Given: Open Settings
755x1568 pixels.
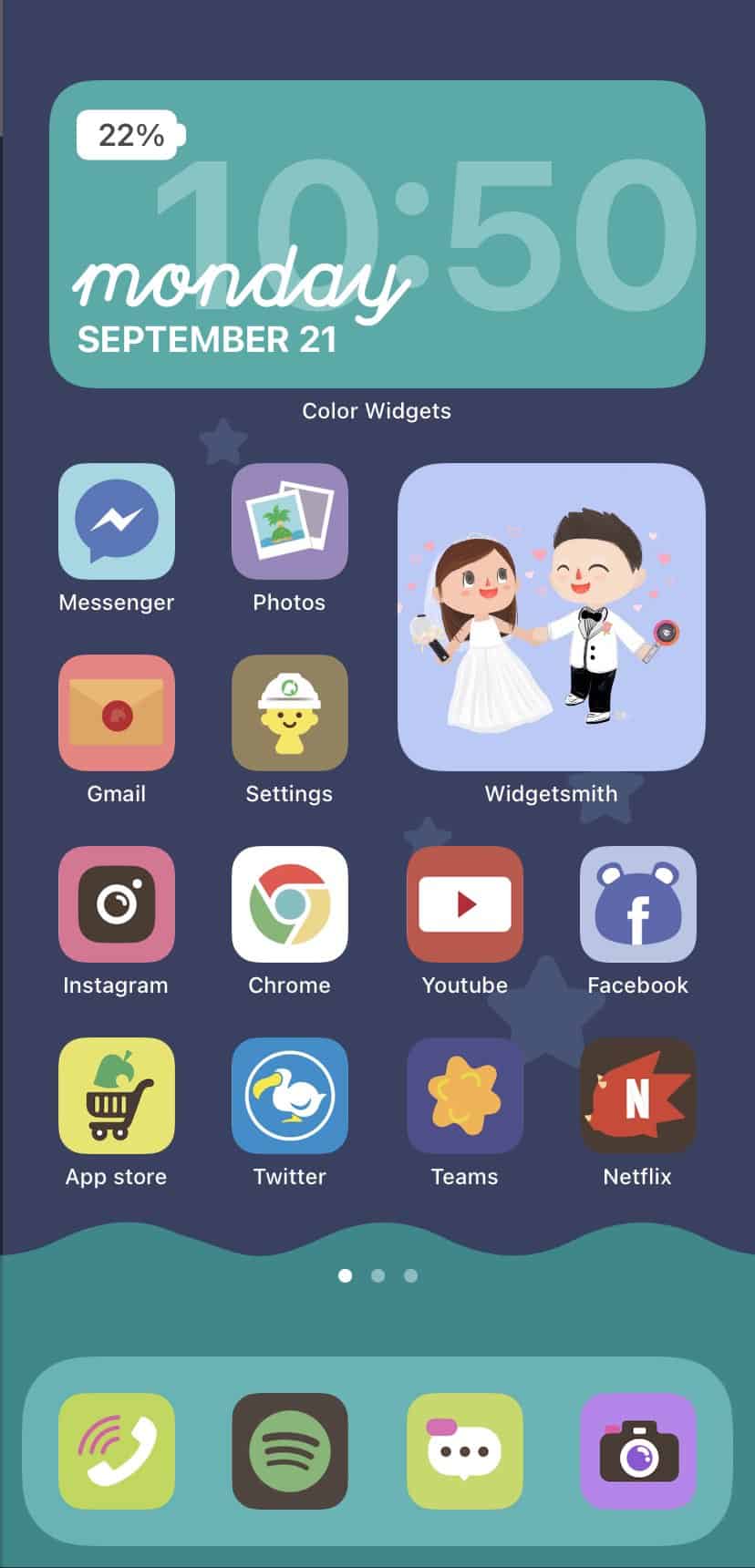Looking at the screenshot, I should pyautogui.click(x=290, y=713).
